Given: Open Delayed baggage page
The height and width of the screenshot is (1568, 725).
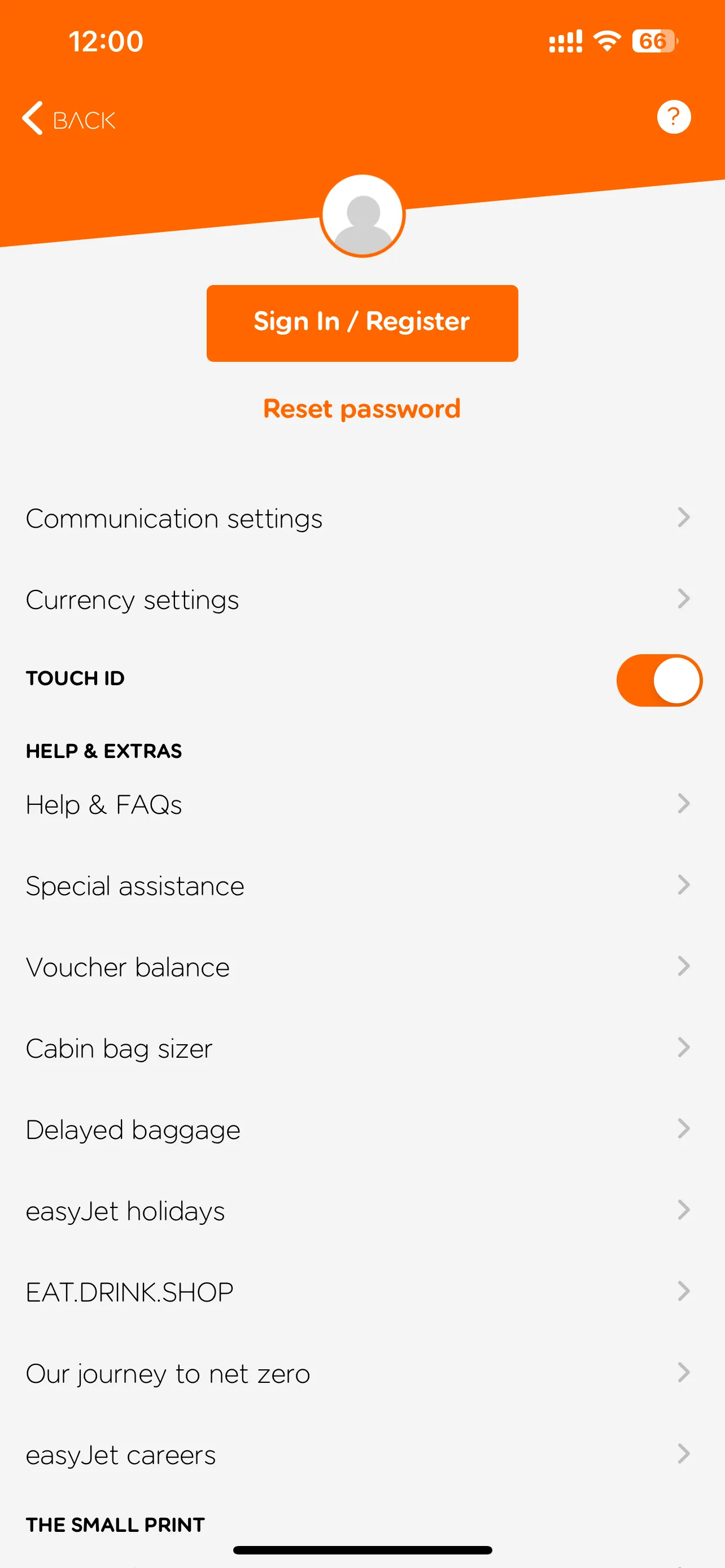Looking at the screenshot, I should click(359, 1130).
